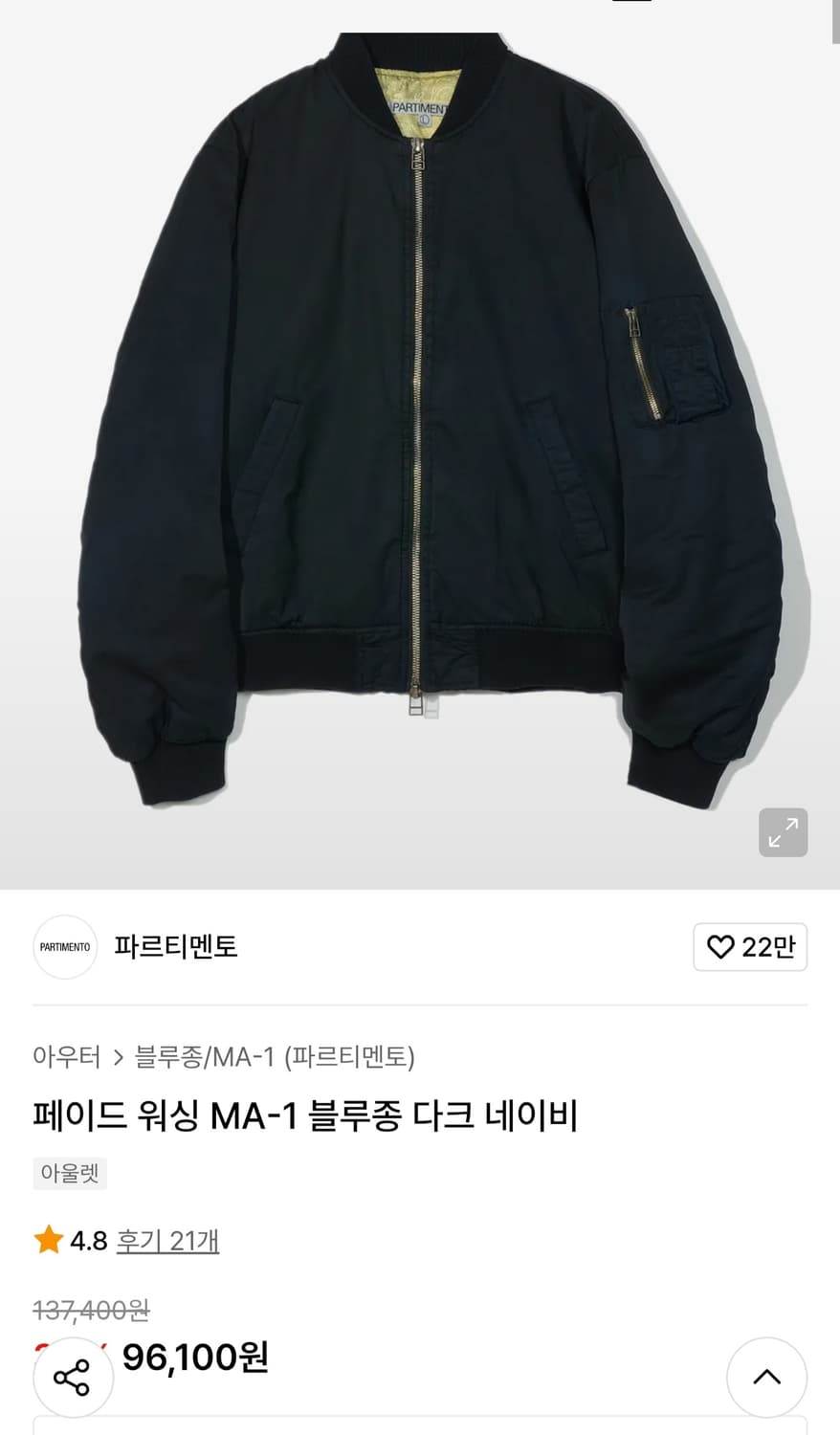Image resolution: width=840 pixels, height=1435 pixels.
Task: Click the orange star rating icon
Action: pyautogui.click(x=45, y=1241)
